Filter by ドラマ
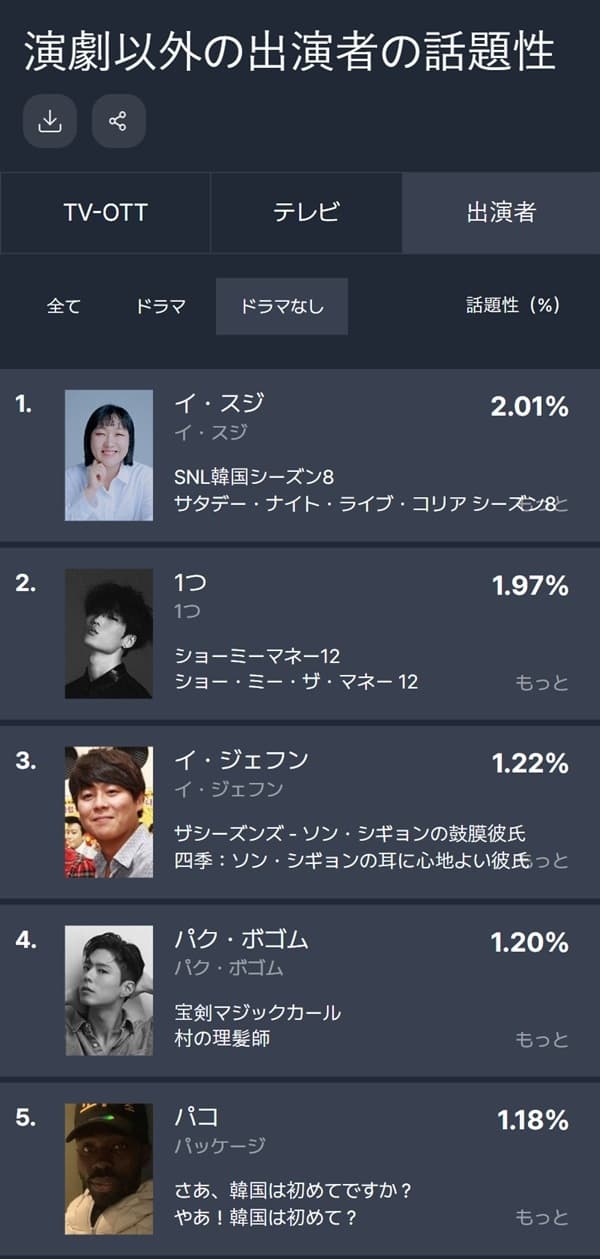This screenshot has height=1259, width=600. 161,306
